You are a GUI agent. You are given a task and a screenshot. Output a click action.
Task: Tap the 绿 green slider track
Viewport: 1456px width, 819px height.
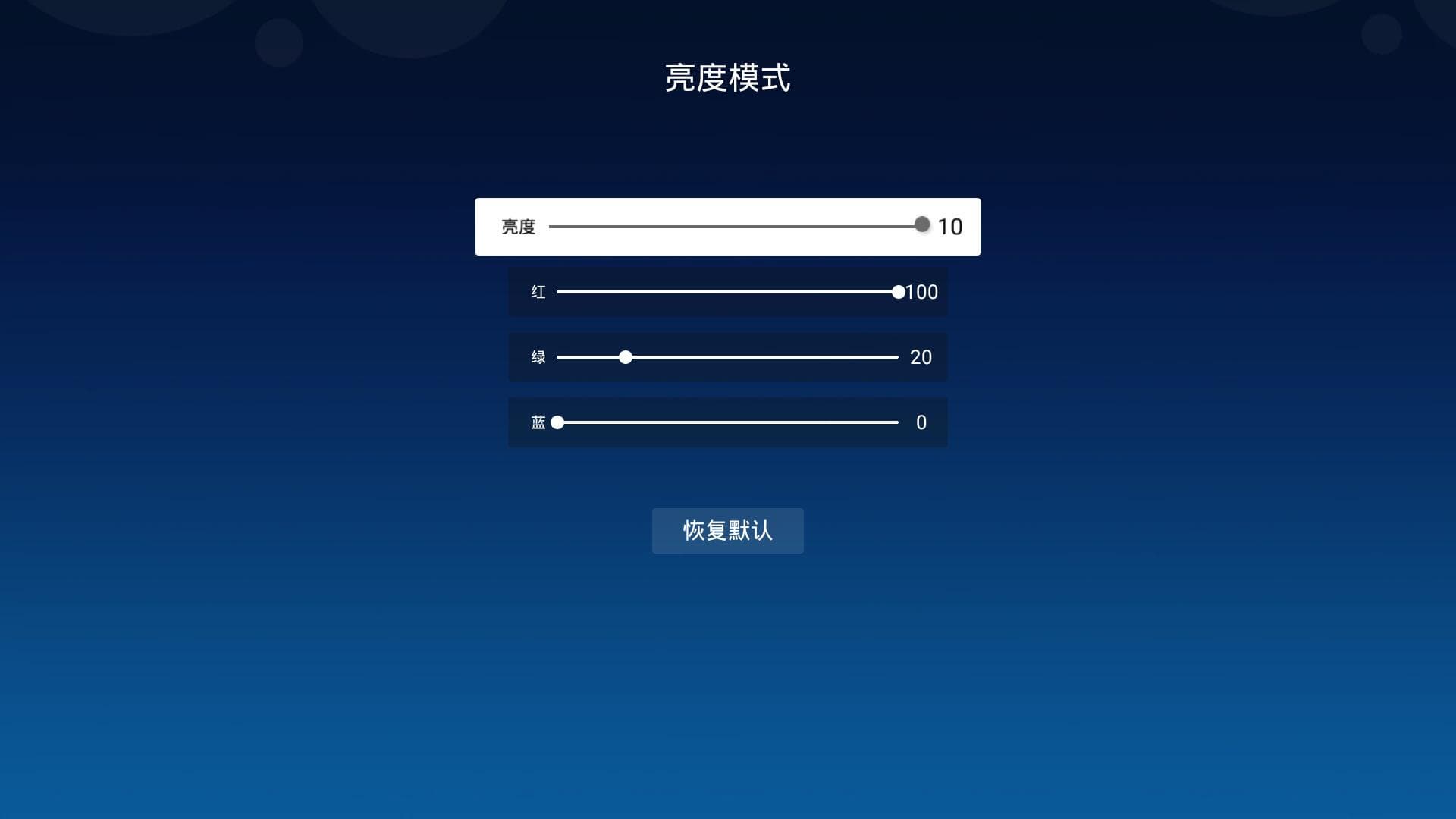coord(727,357)
